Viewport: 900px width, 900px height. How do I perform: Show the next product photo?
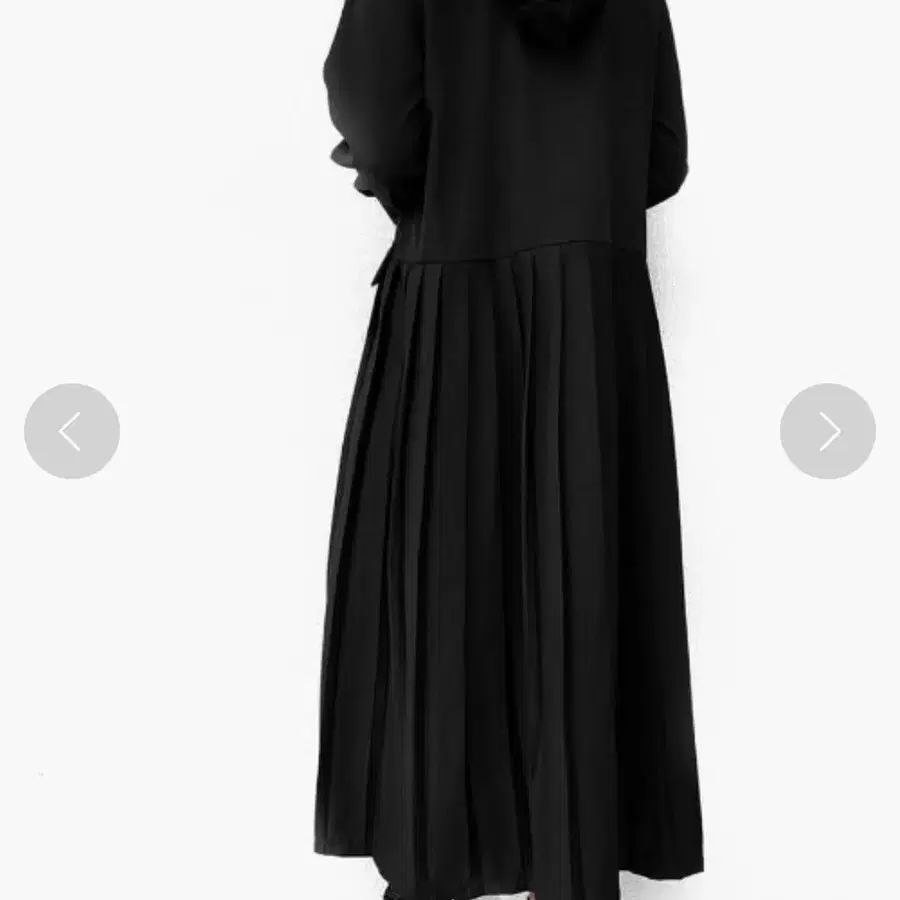pos(827,431)
